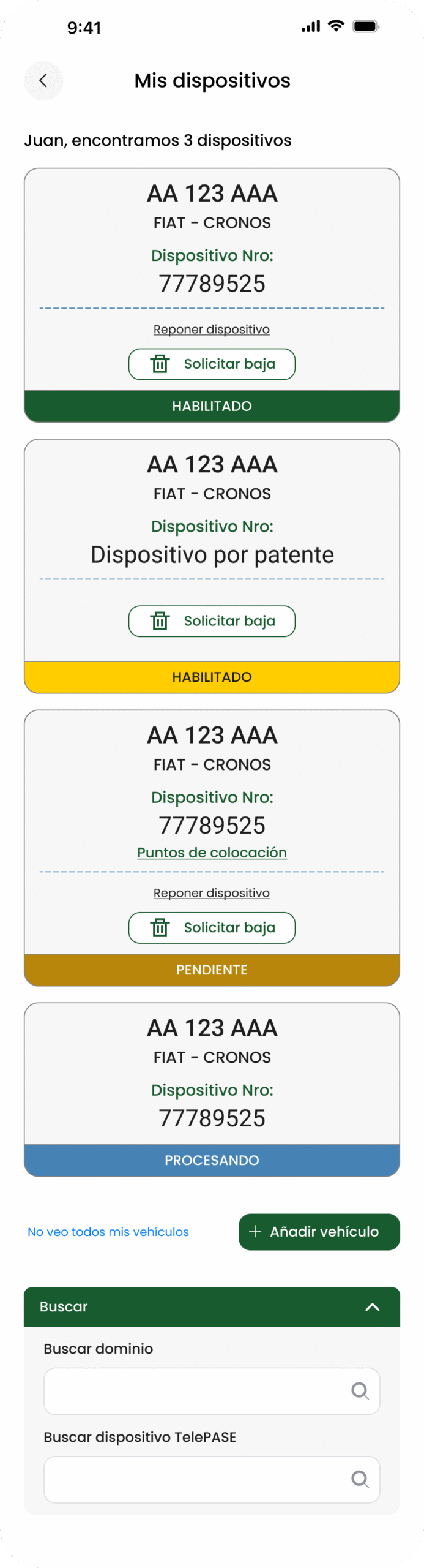Add a vehicle with Añadir vehículo
The width and height of the screenshot is (424, 1568).
coord(319,1232)
